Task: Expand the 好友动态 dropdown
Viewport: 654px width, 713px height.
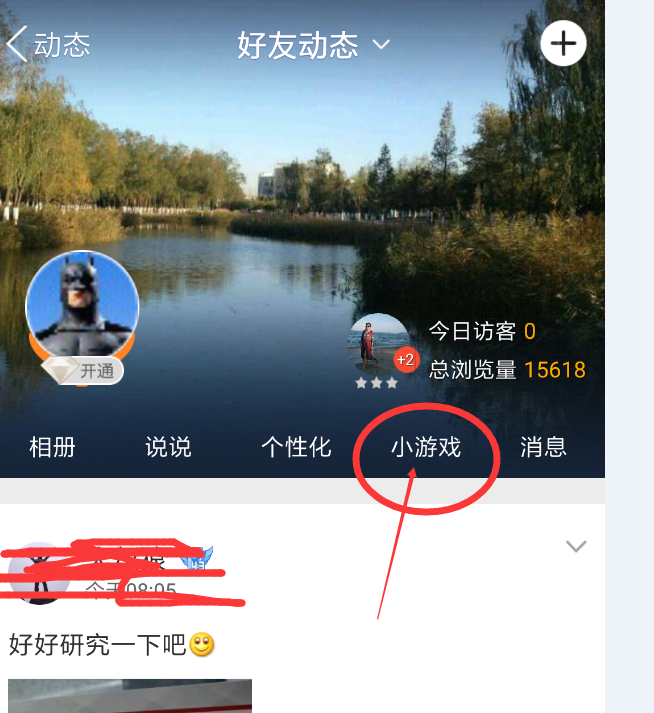Action: (x=381, y=44)
